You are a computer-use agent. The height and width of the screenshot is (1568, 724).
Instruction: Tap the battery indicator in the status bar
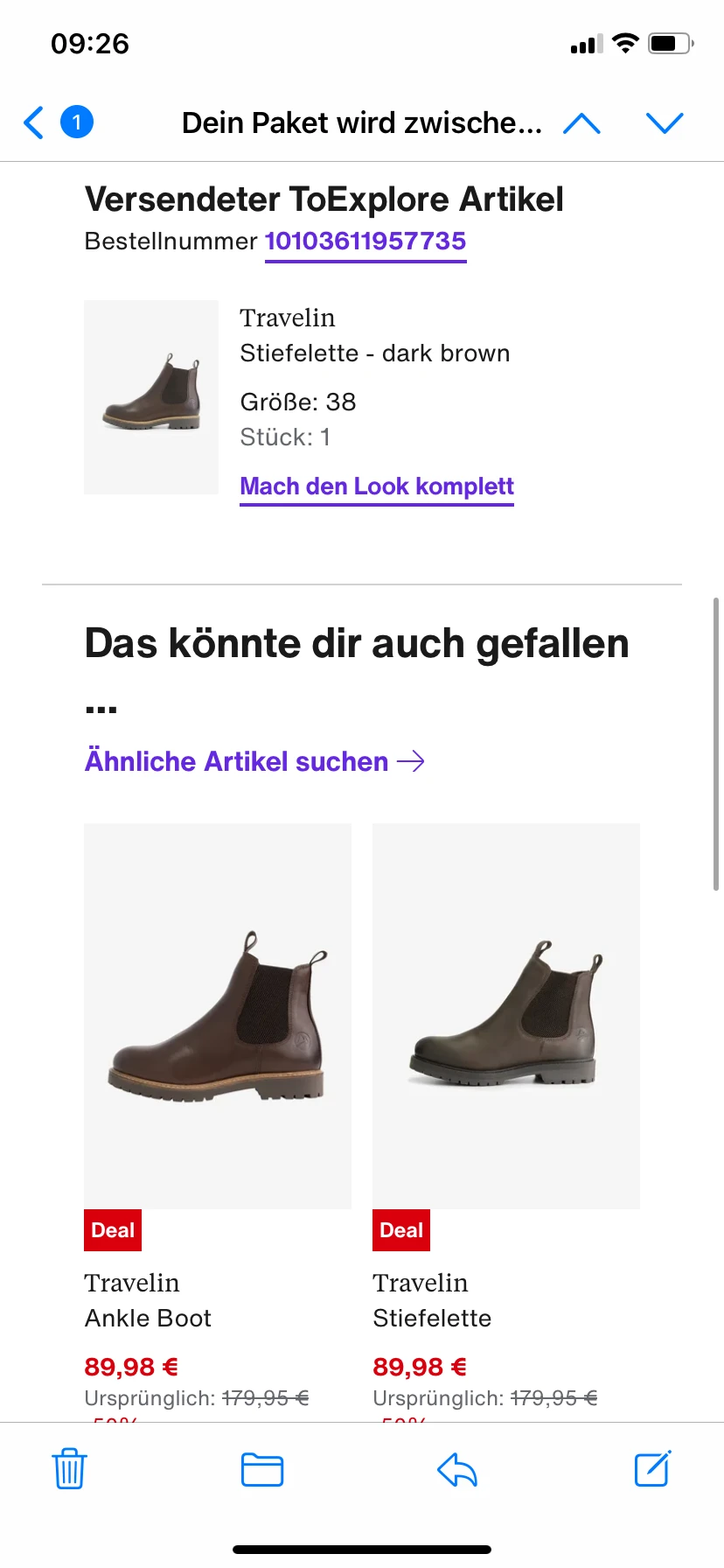pos(670,42)
